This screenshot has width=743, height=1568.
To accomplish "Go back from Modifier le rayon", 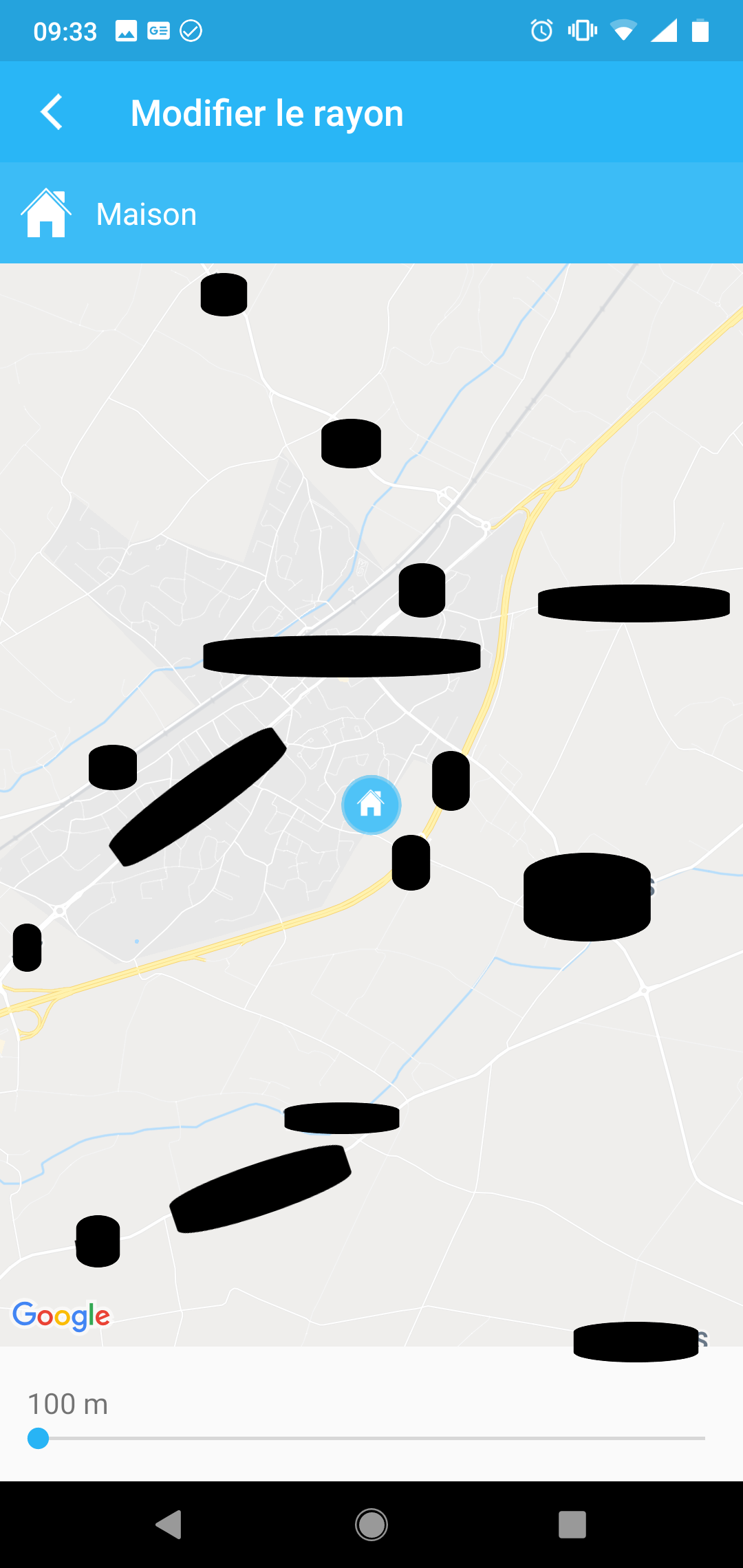I will coord(52,112).
